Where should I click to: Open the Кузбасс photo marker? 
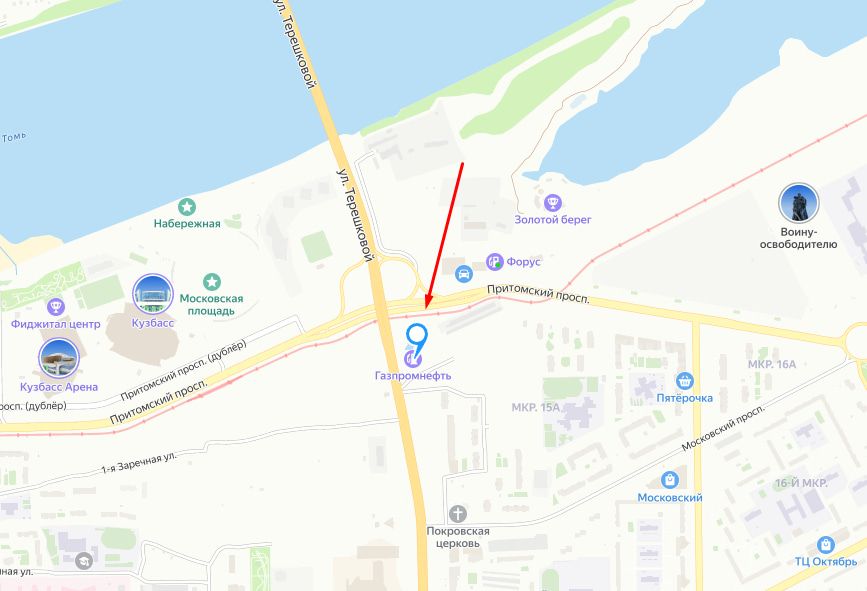[153, 295]
